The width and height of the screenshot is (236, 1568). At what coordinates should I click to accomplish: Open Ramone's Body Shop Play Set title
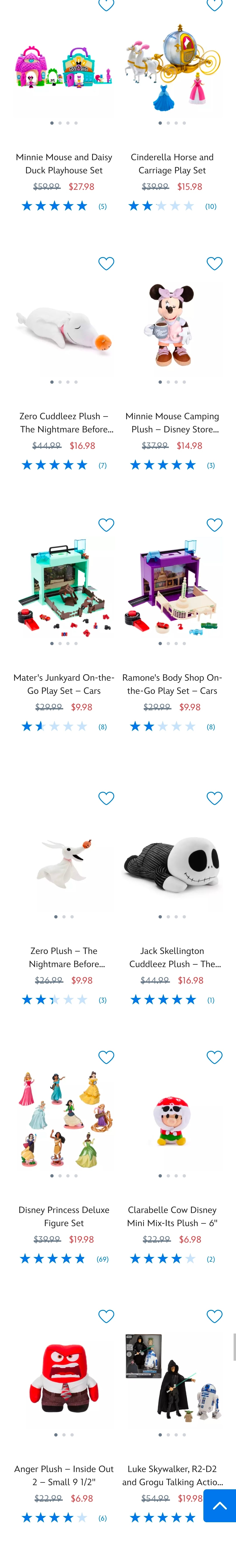172,684
